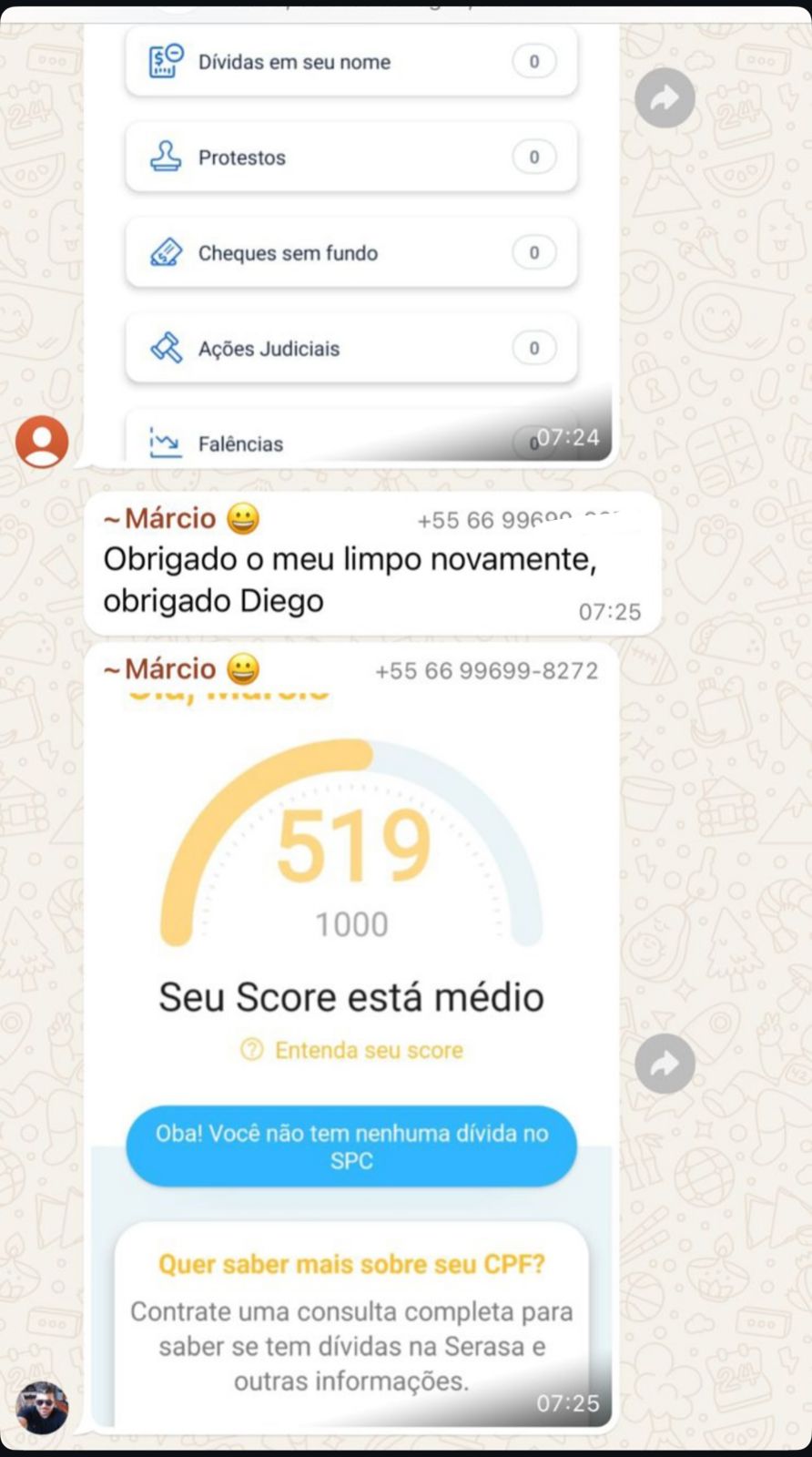Tap phone number +55 66 99699-8272 on score image
This screenshot has height=1457, width=812.
(486, 671)
